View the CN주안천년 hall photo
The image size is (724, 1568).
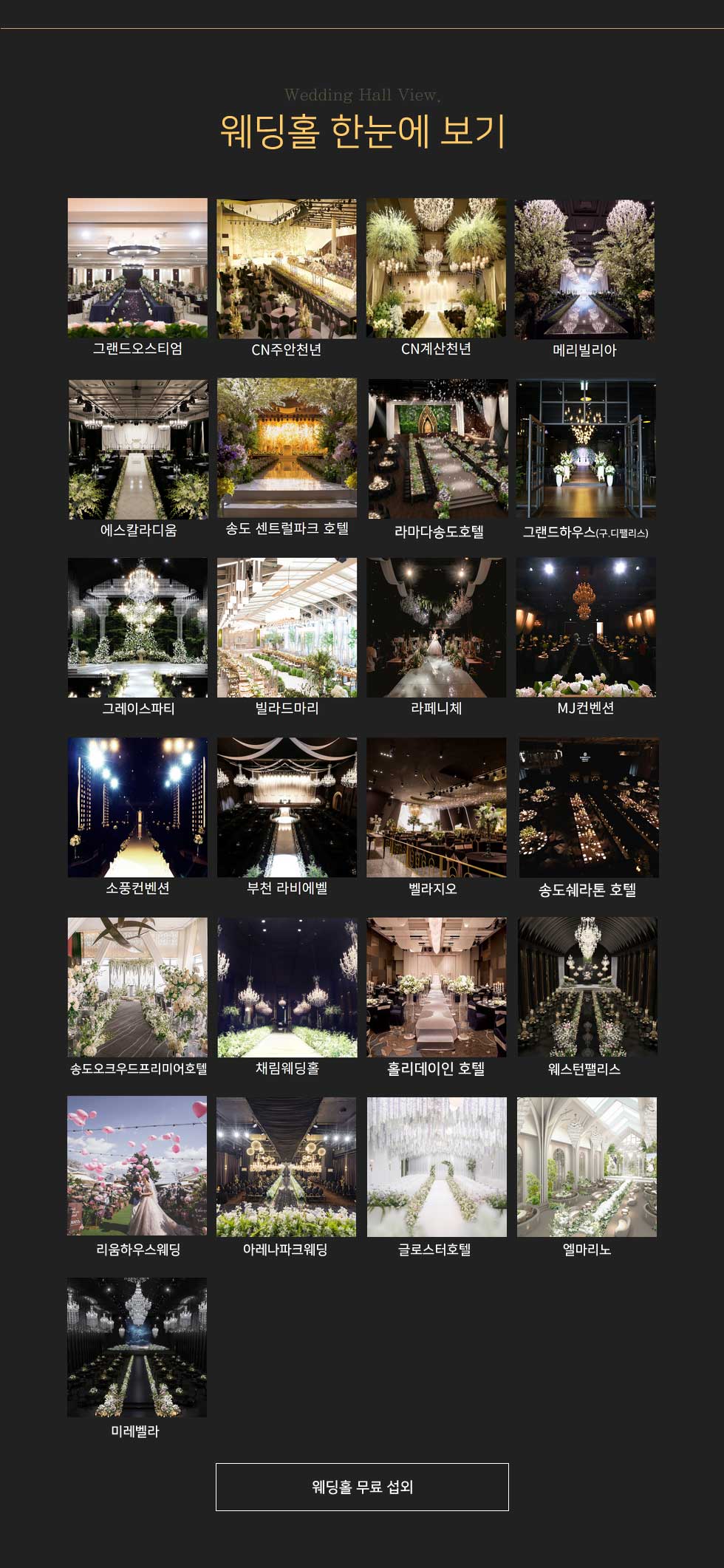287,268
